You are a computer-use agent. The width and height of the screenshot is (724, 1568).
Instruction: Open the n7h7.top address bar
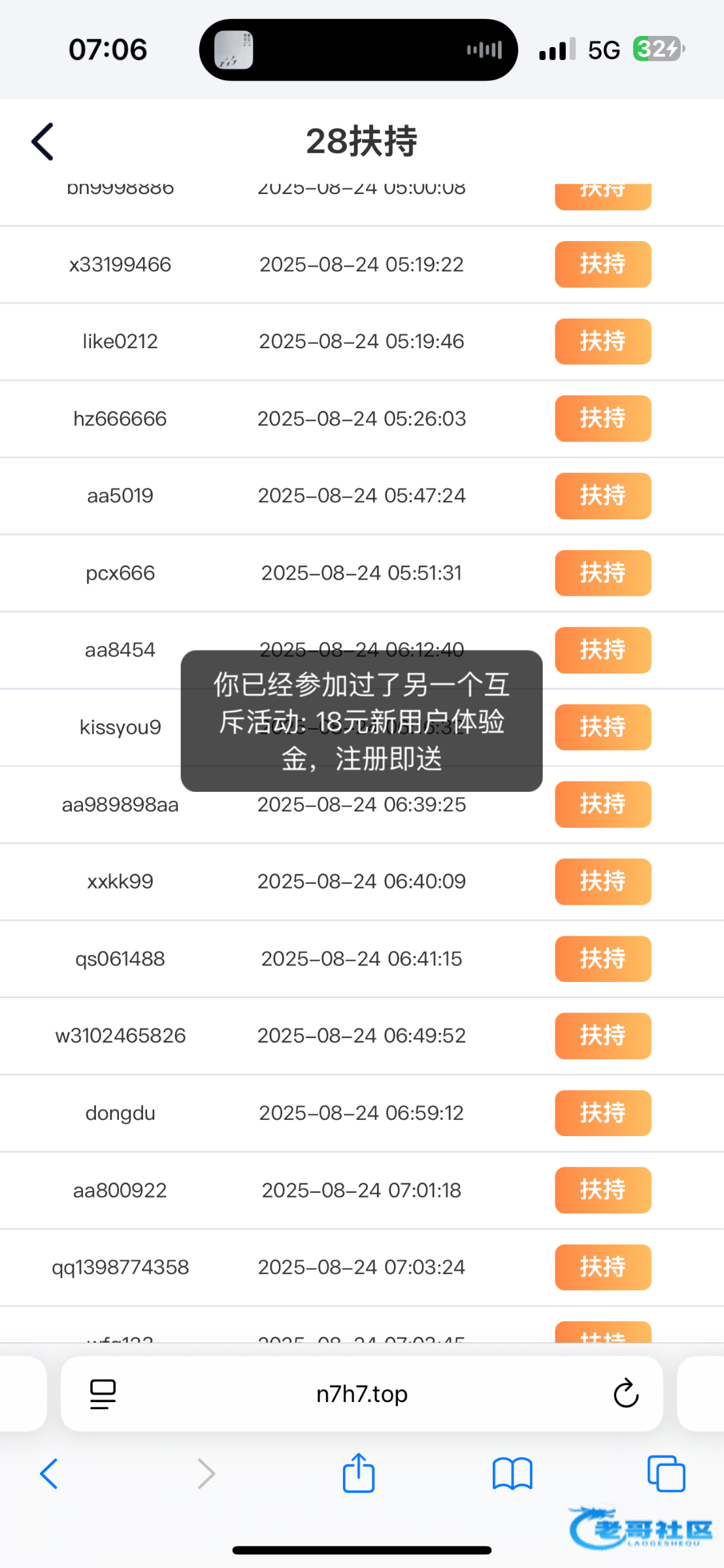[x=361, y=1394]
